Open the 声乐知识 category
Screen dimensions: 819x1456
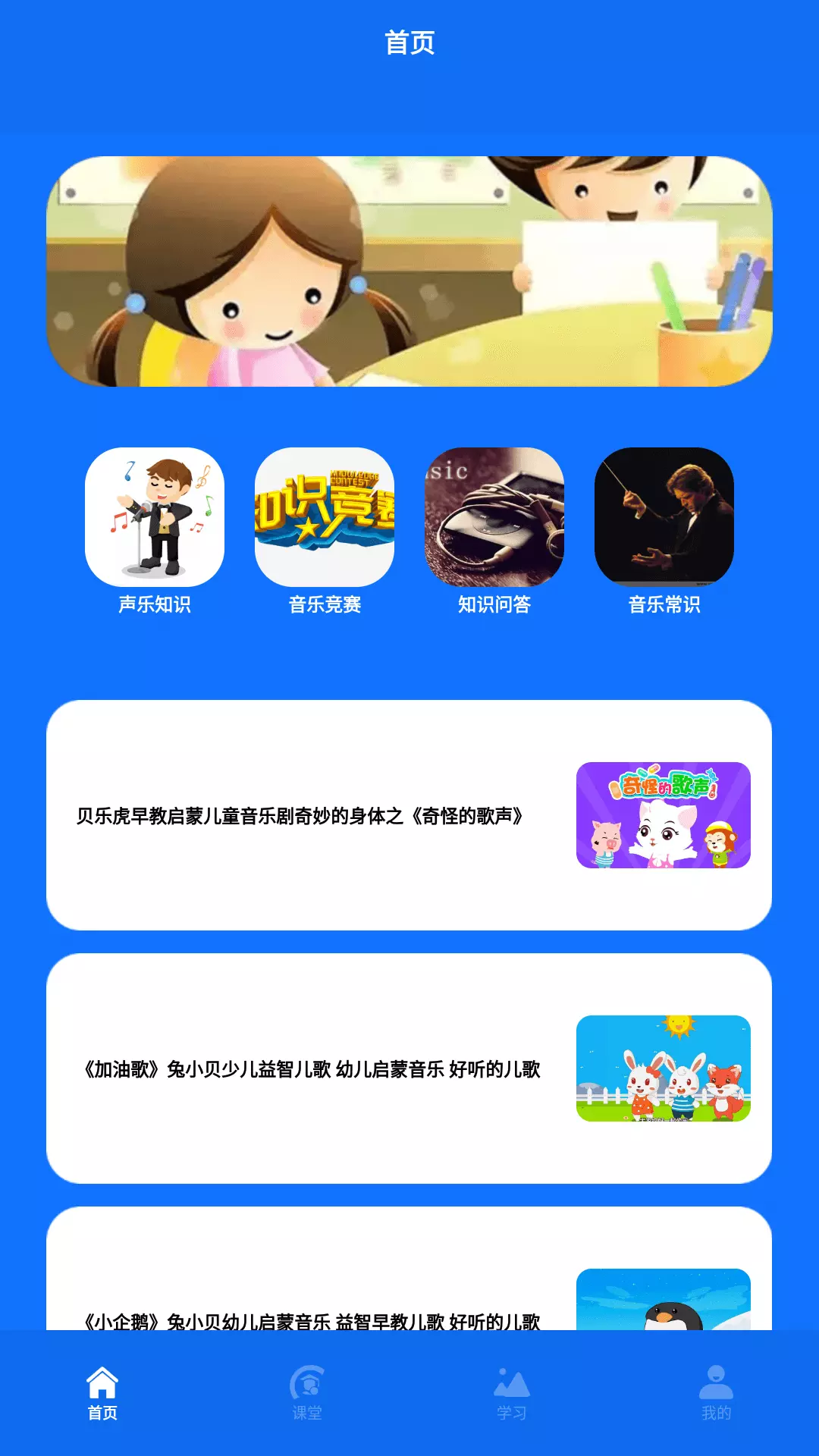pyautogui.click(x=155, y=532)
